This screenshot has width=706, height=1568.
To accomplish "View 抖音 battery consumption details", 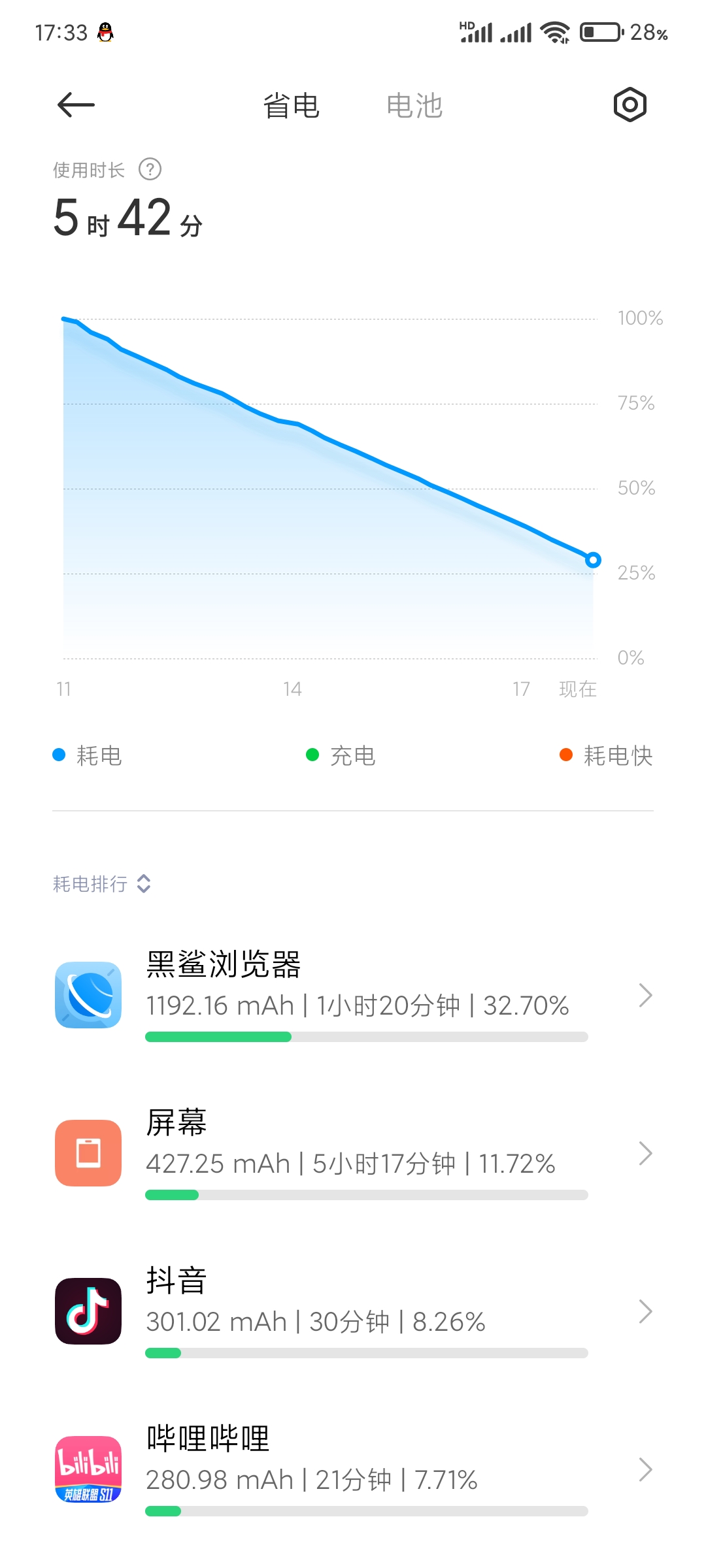I will click(x=353, y=1312).
